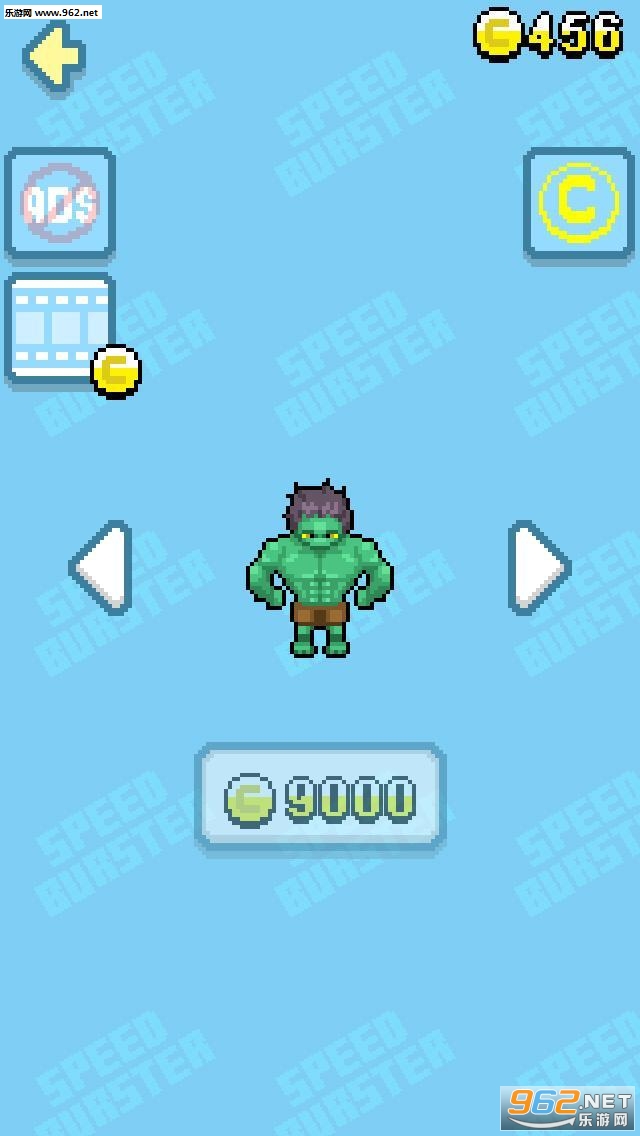Tap the remove ADS button

[x=60, y=204]
